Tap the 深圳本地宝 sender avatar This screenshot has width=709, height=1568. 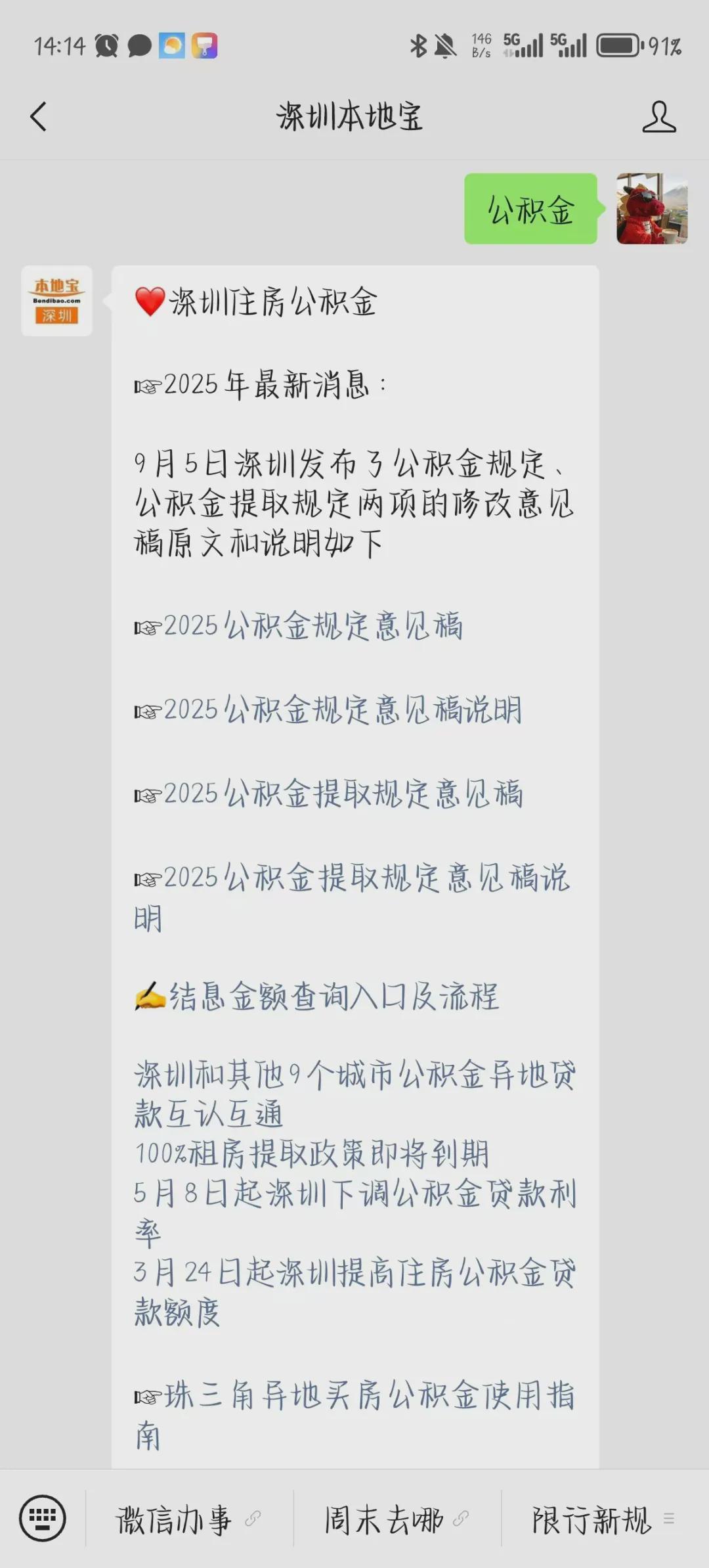pos(57,301)
